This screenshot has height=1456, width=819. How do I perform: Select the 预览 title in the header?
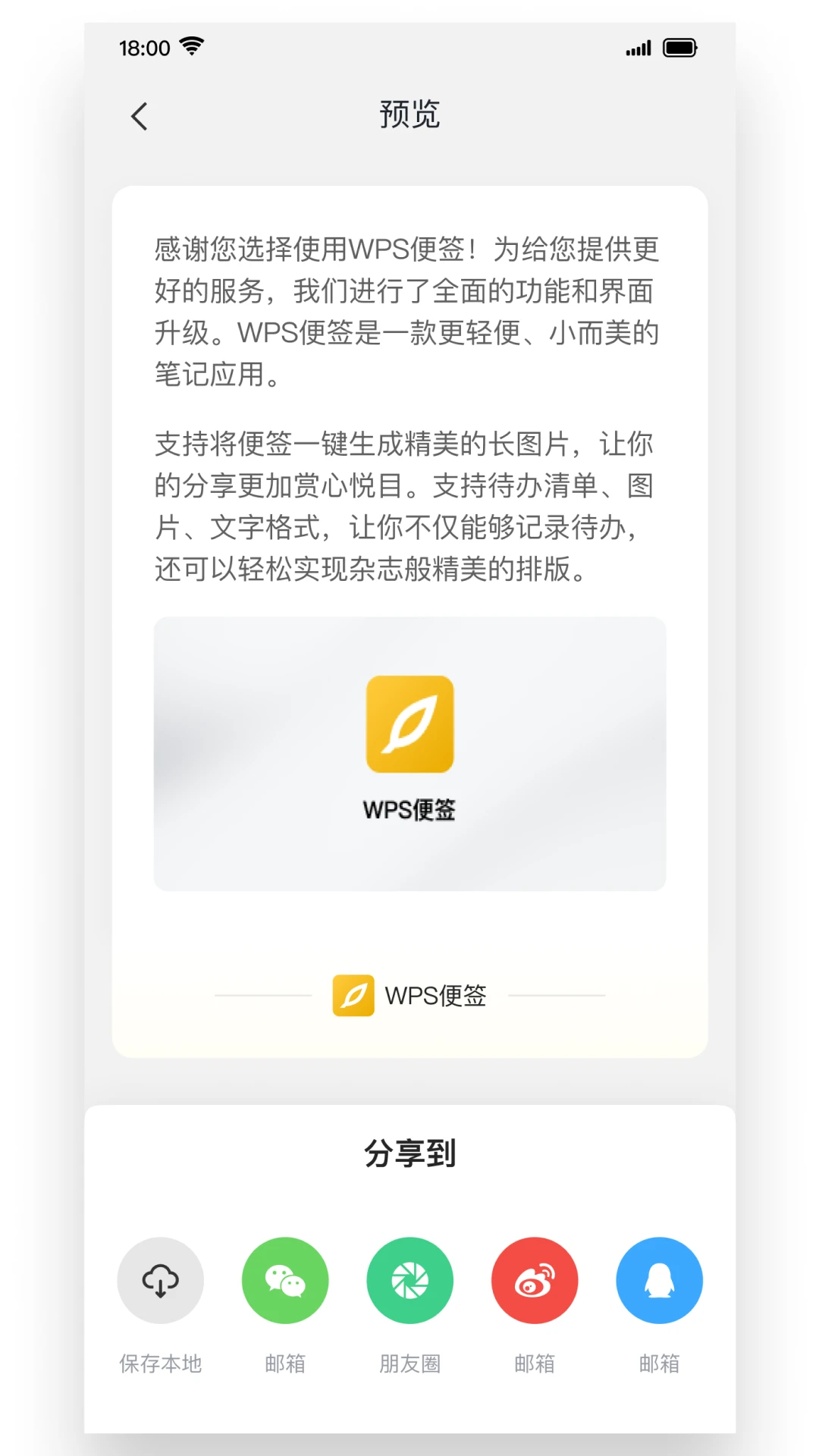point(409,115)
